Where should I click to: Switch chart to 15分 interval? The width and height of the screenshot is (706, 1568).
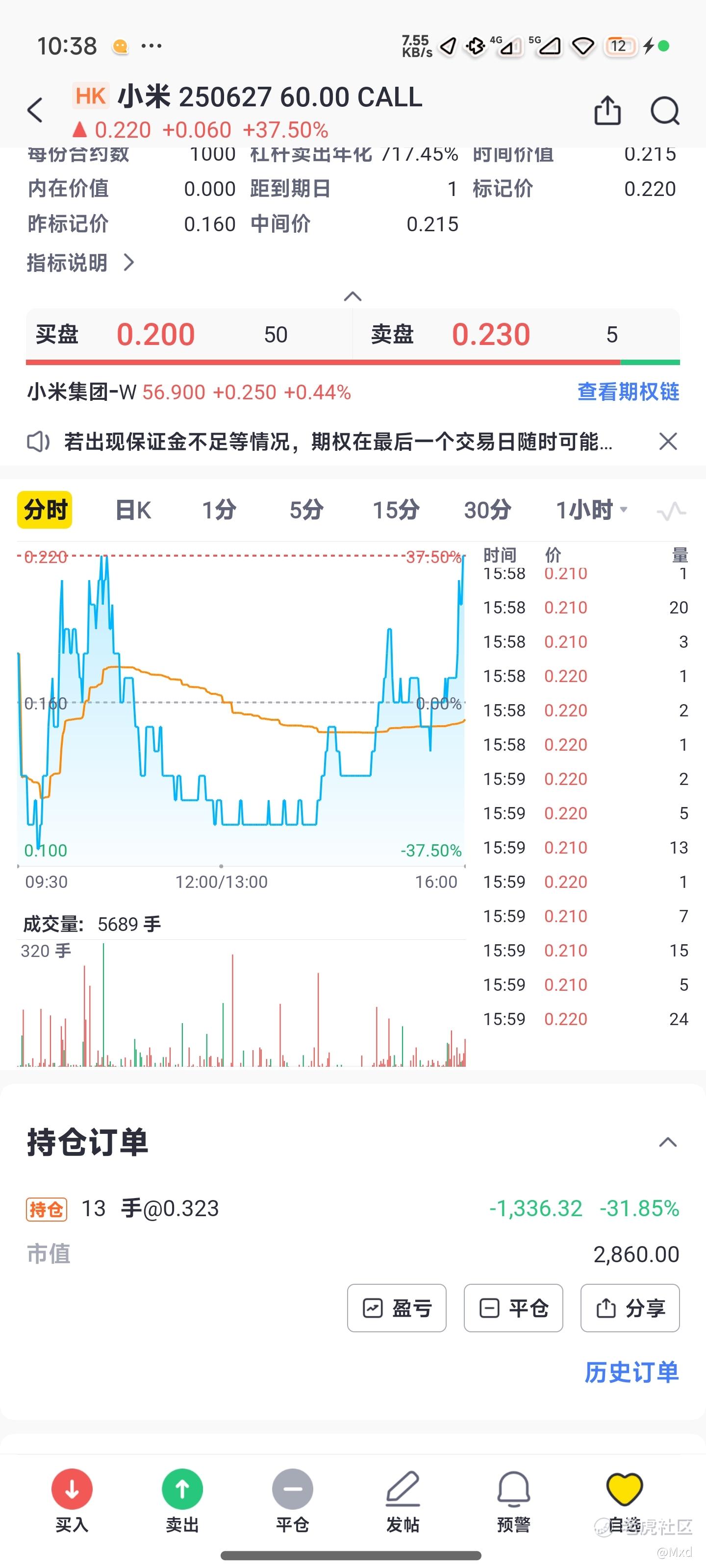point(396,510)
